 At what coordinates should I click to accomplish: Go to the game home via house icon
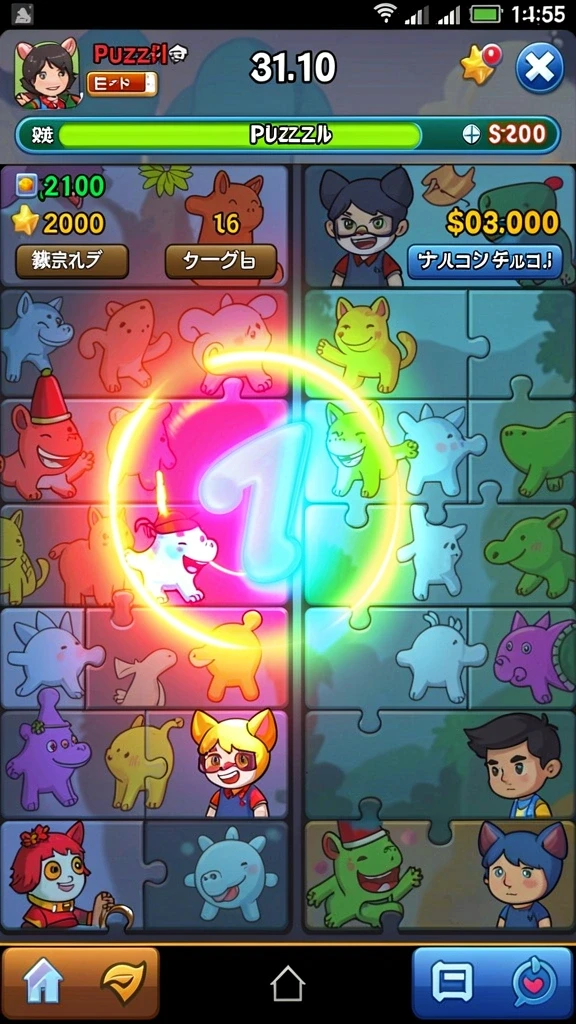pos(43,982)
